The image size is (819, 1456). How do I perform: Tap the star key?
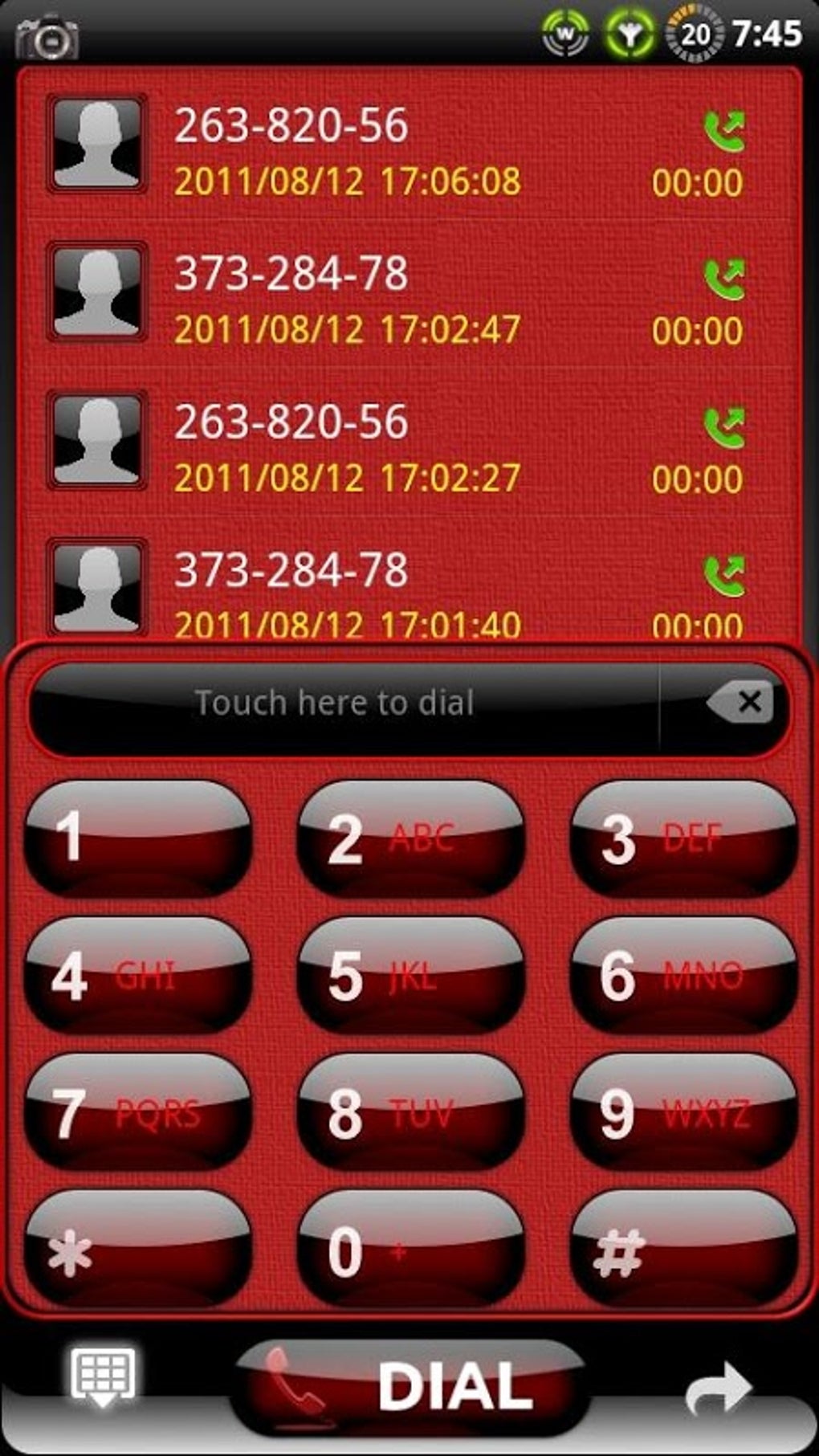pyautogui.click(x=137, y=1250)
